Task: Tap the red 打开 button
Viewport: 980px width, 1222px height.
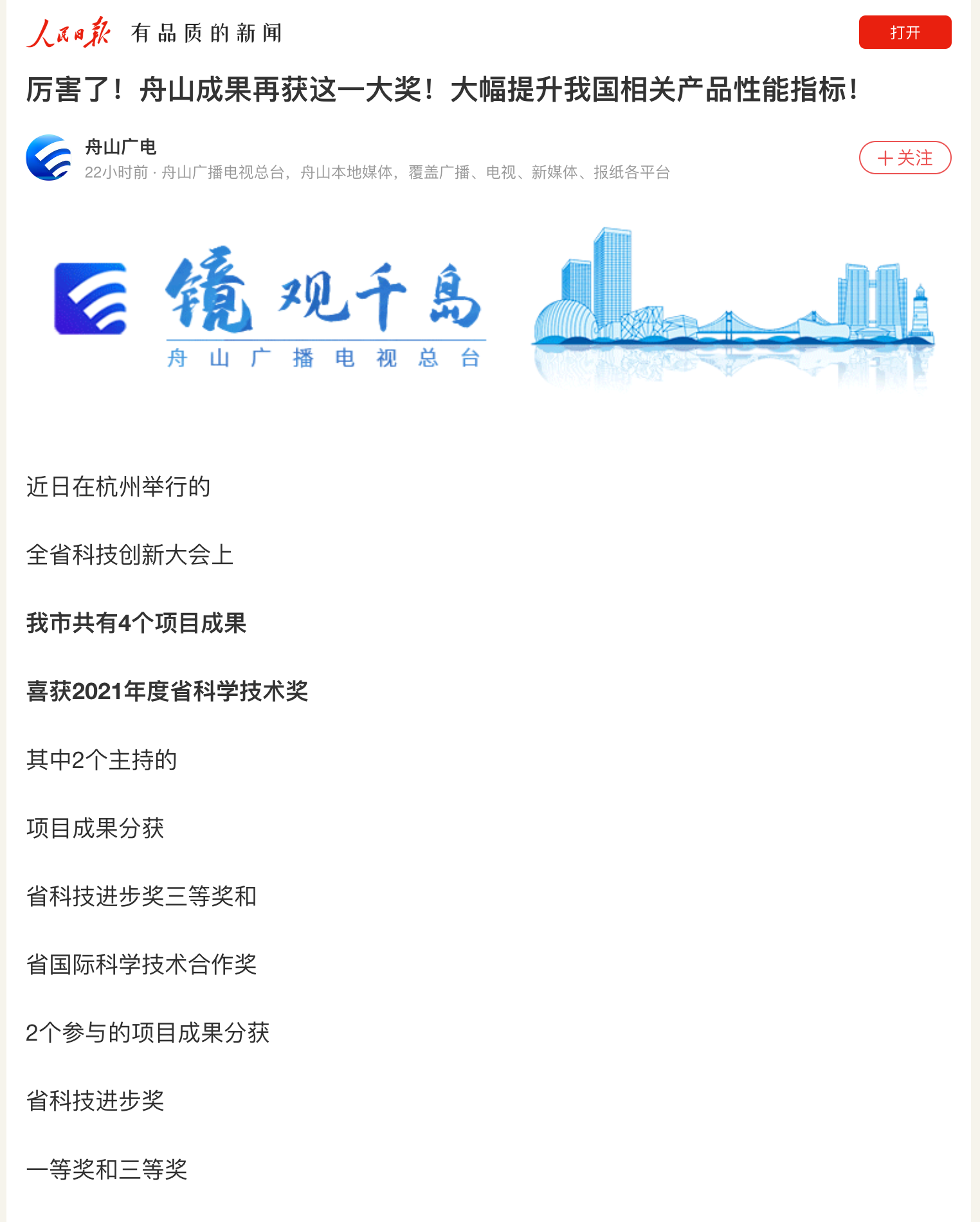Action: point(904,32)
